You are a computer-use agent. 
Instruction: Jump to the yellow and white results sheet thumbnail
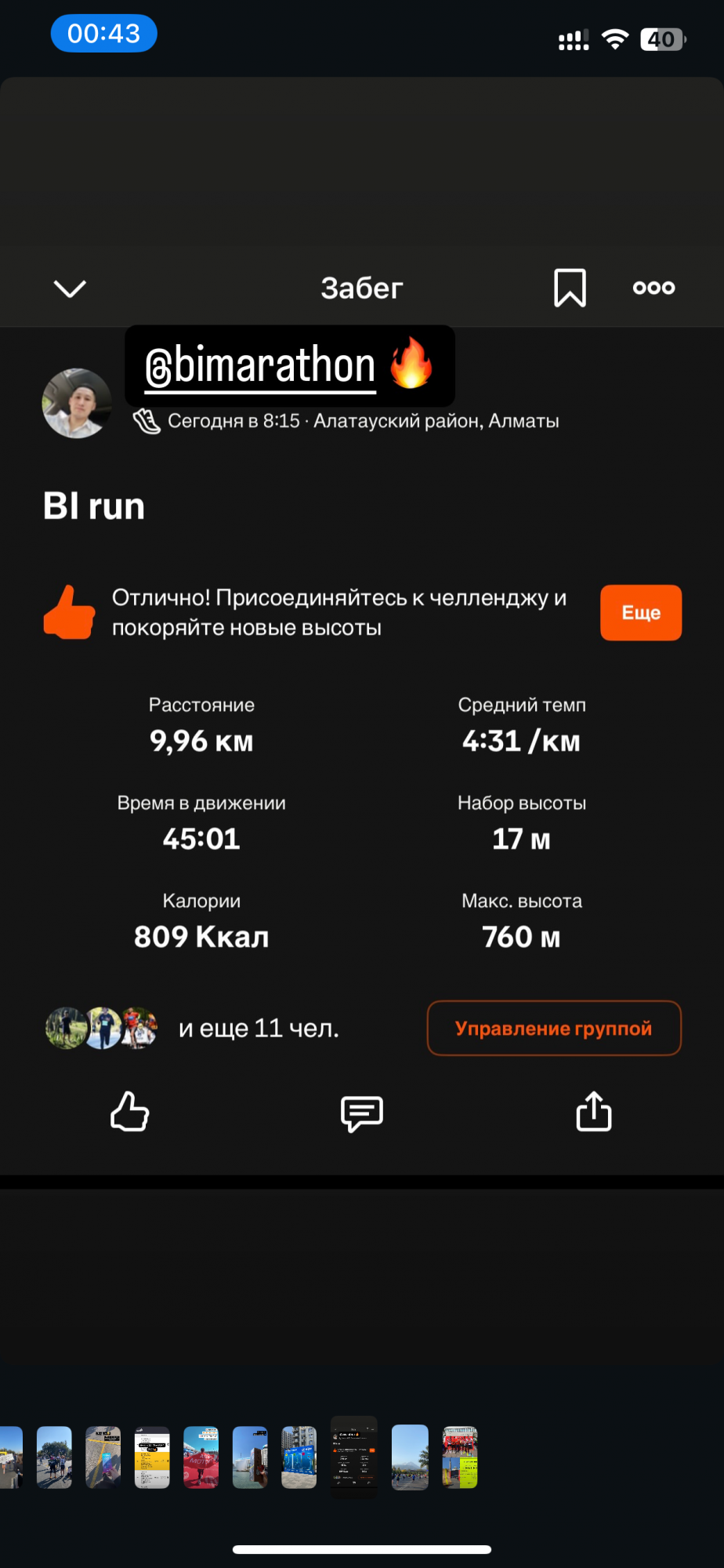152,1457
